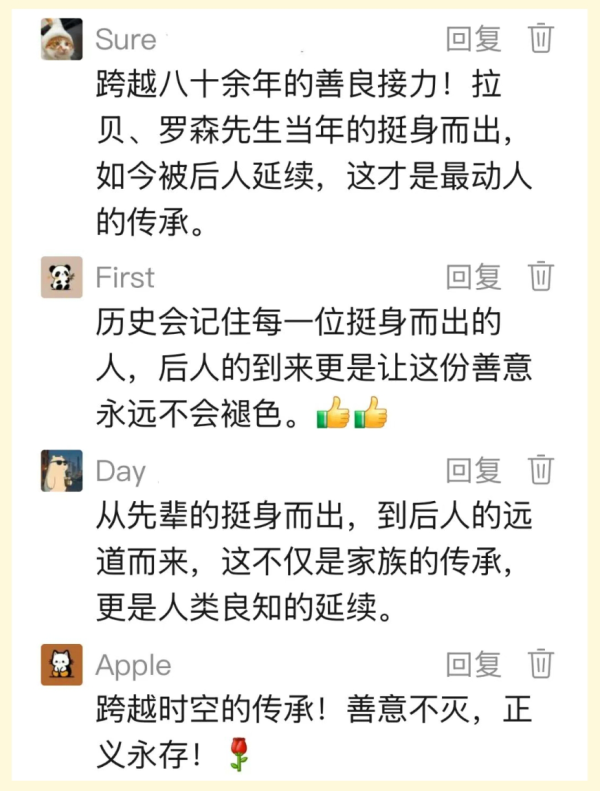
Task: Reply to Sure's comment
Action: [x=474, y=39]
